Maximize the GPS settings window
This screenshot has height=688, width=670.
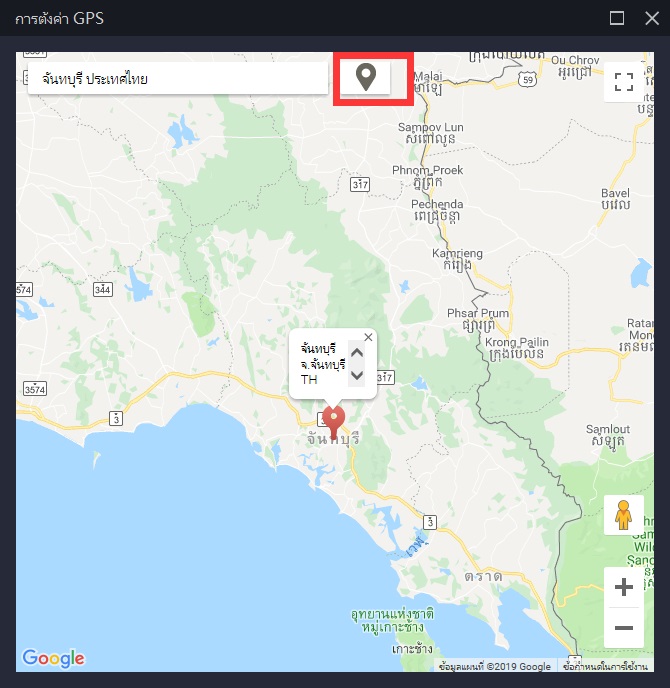(x=617, y=17)
